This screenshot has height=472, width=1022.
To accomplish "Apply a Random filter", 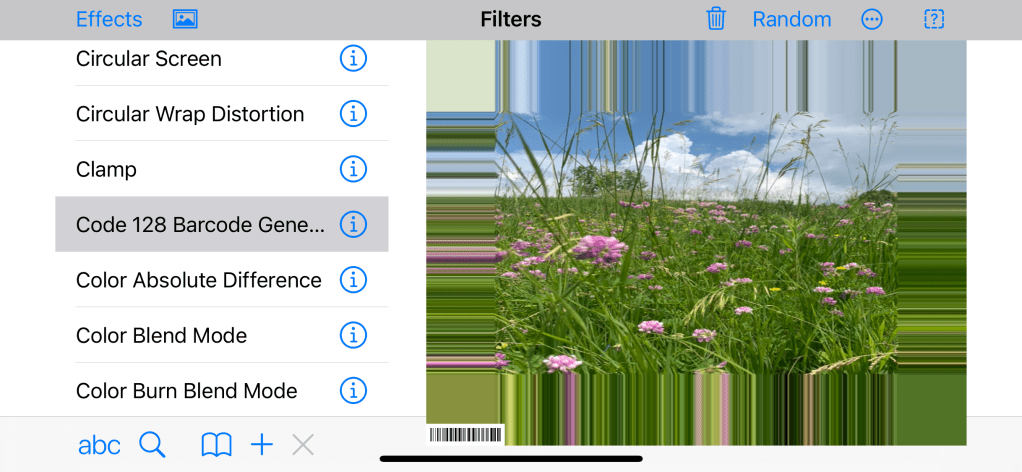I will [x=791, y=19].
